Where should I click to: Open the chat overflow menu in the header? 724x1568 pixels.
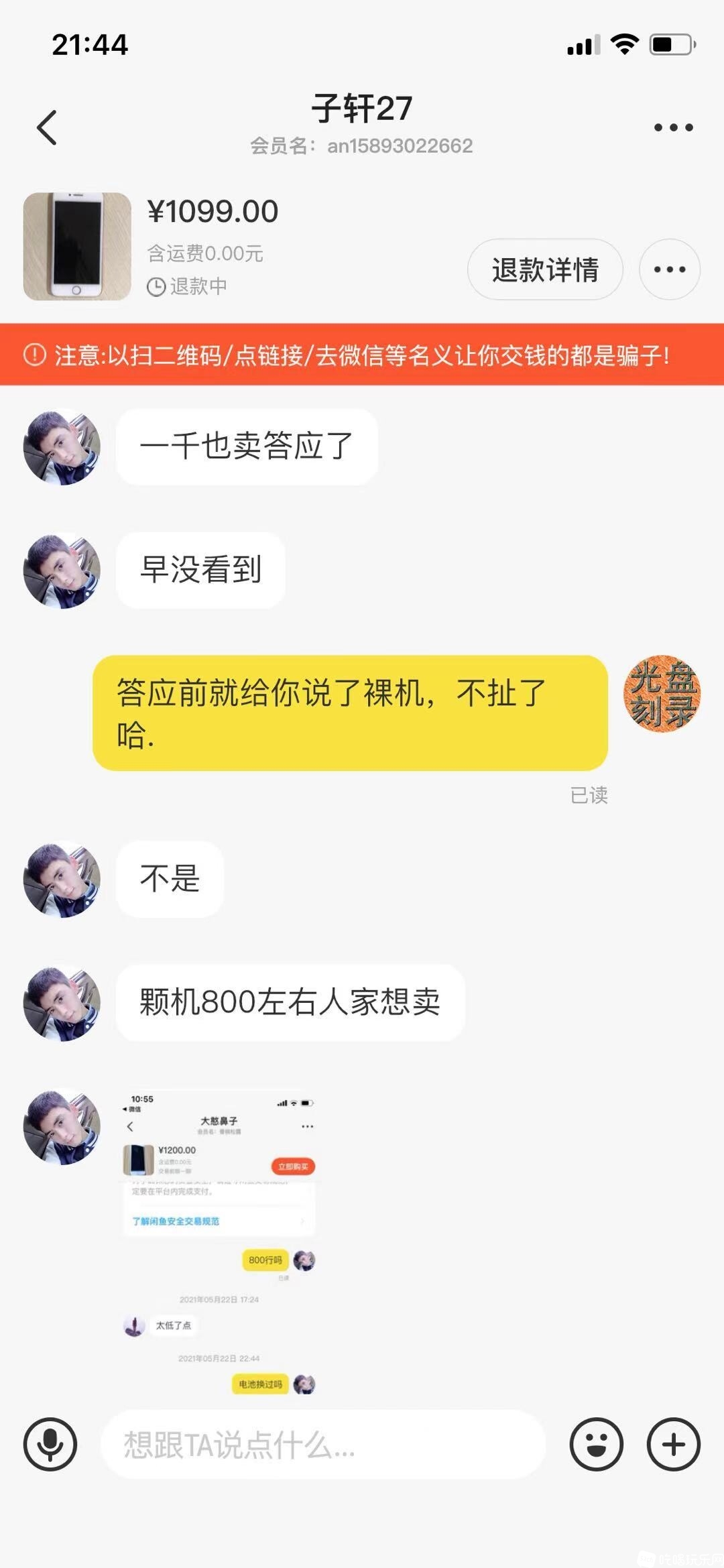[673, 127]
